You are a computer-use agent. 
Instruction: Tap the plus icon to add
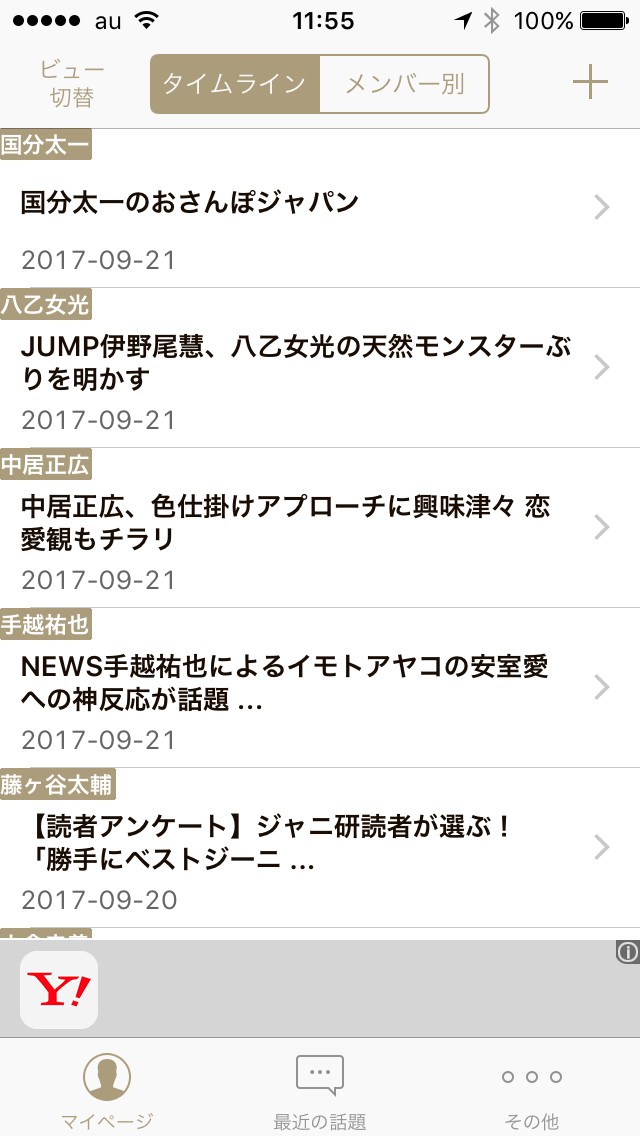point(590,83)
